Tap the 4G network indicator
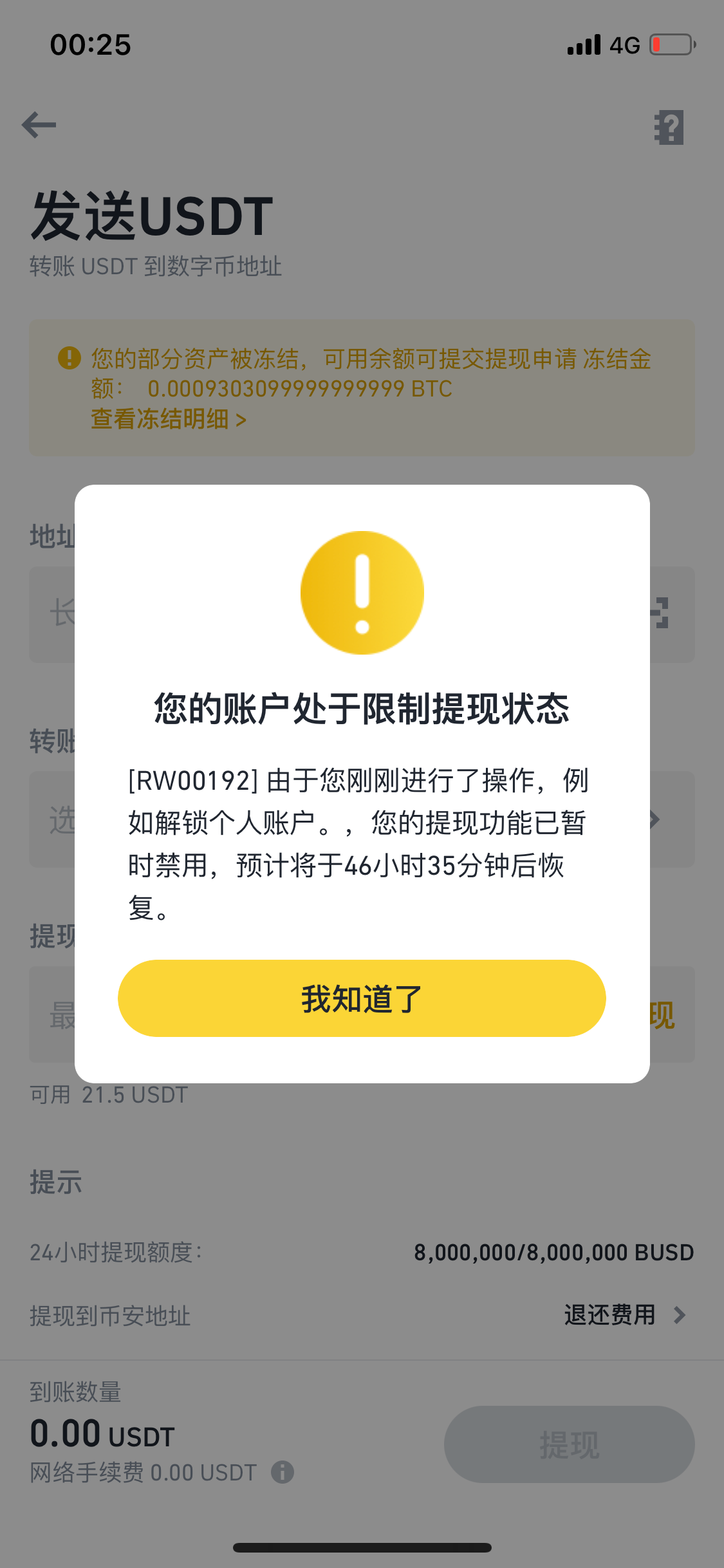 [x=624, y=45]
